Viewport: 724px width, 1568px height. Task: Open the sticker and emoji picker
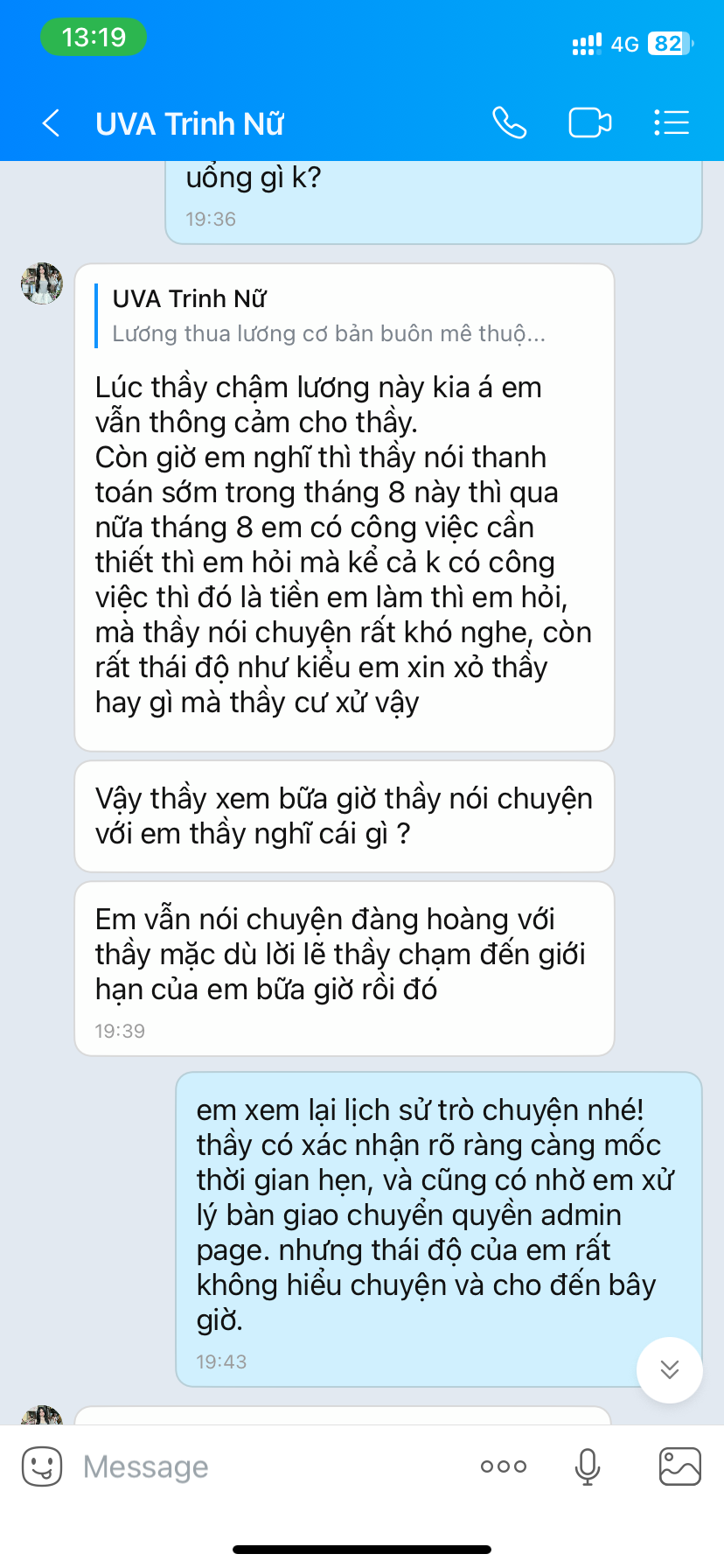(42, 1466)
